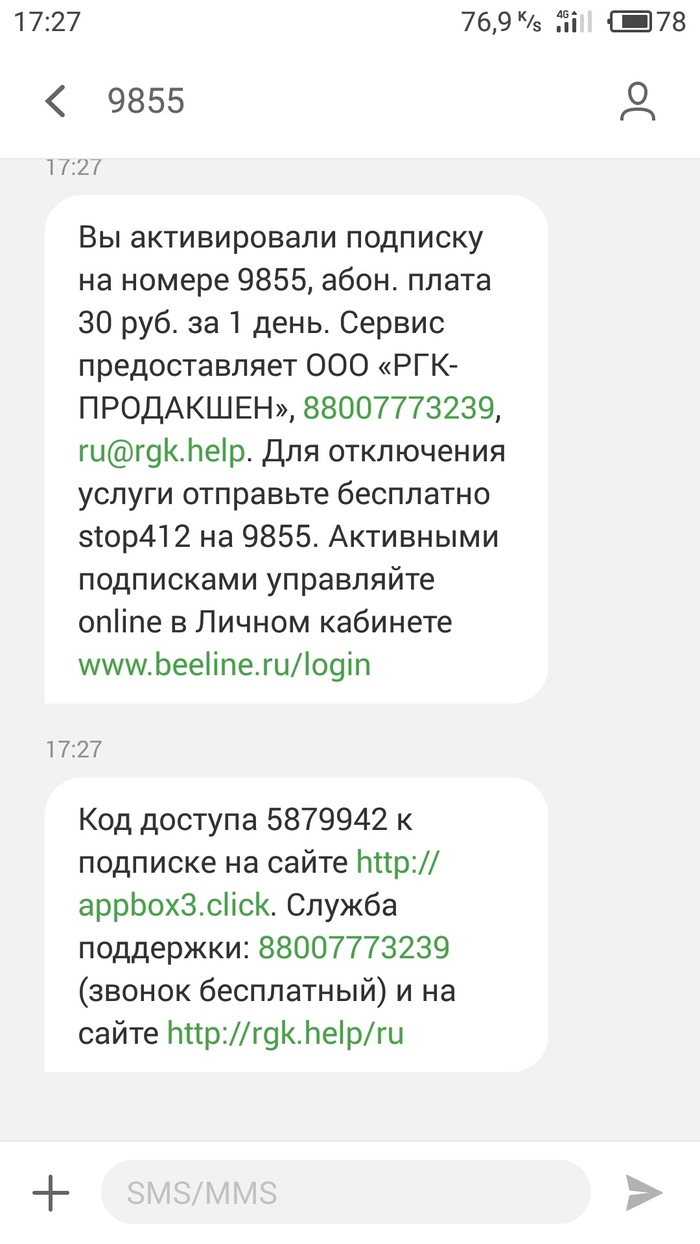Open contact details for 9855

636,101
